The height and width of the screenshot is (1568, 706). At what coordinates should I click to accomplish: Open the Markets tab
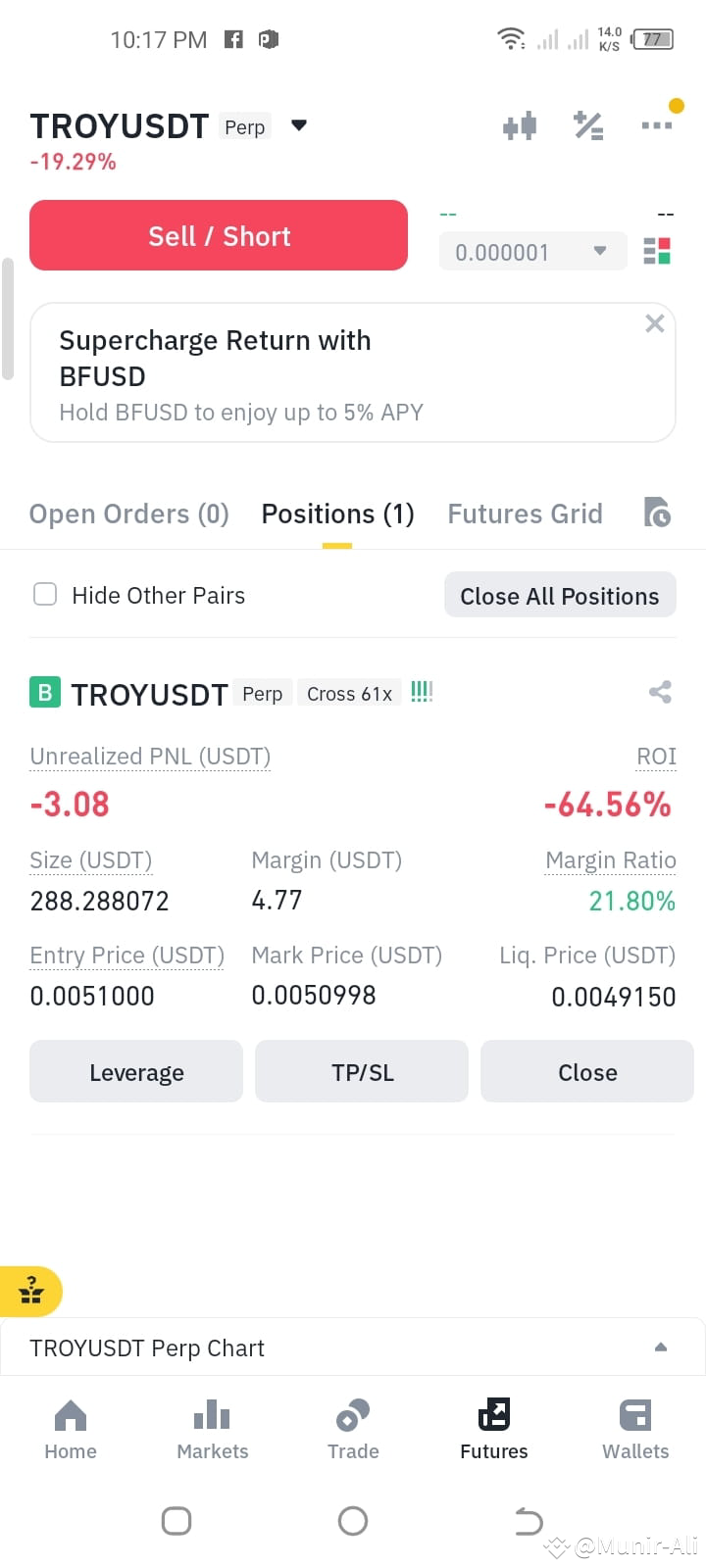point(212,1429)
